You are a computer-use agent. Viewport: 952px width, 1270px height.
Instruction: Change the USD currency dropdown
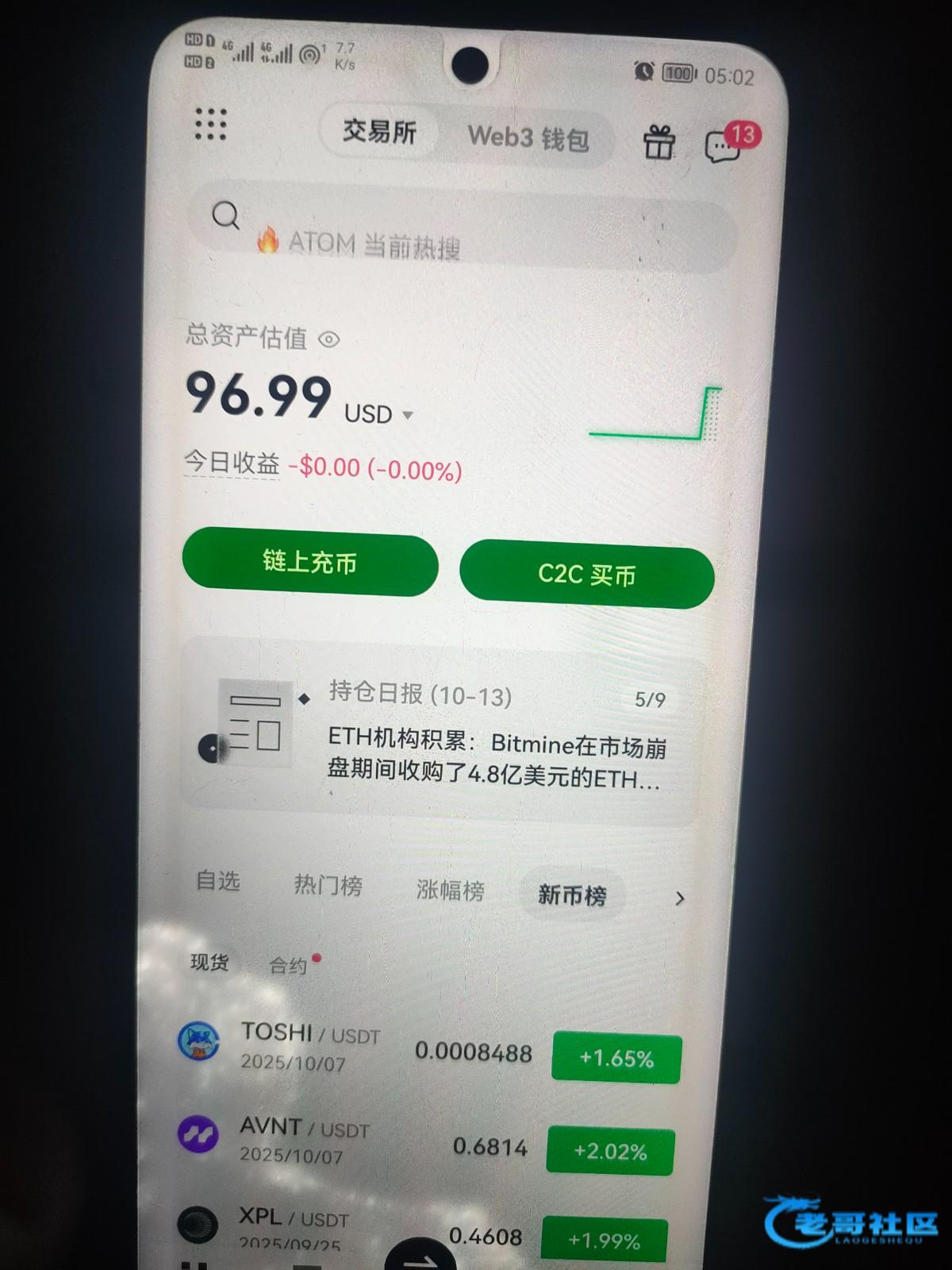[x=379, y=414]
